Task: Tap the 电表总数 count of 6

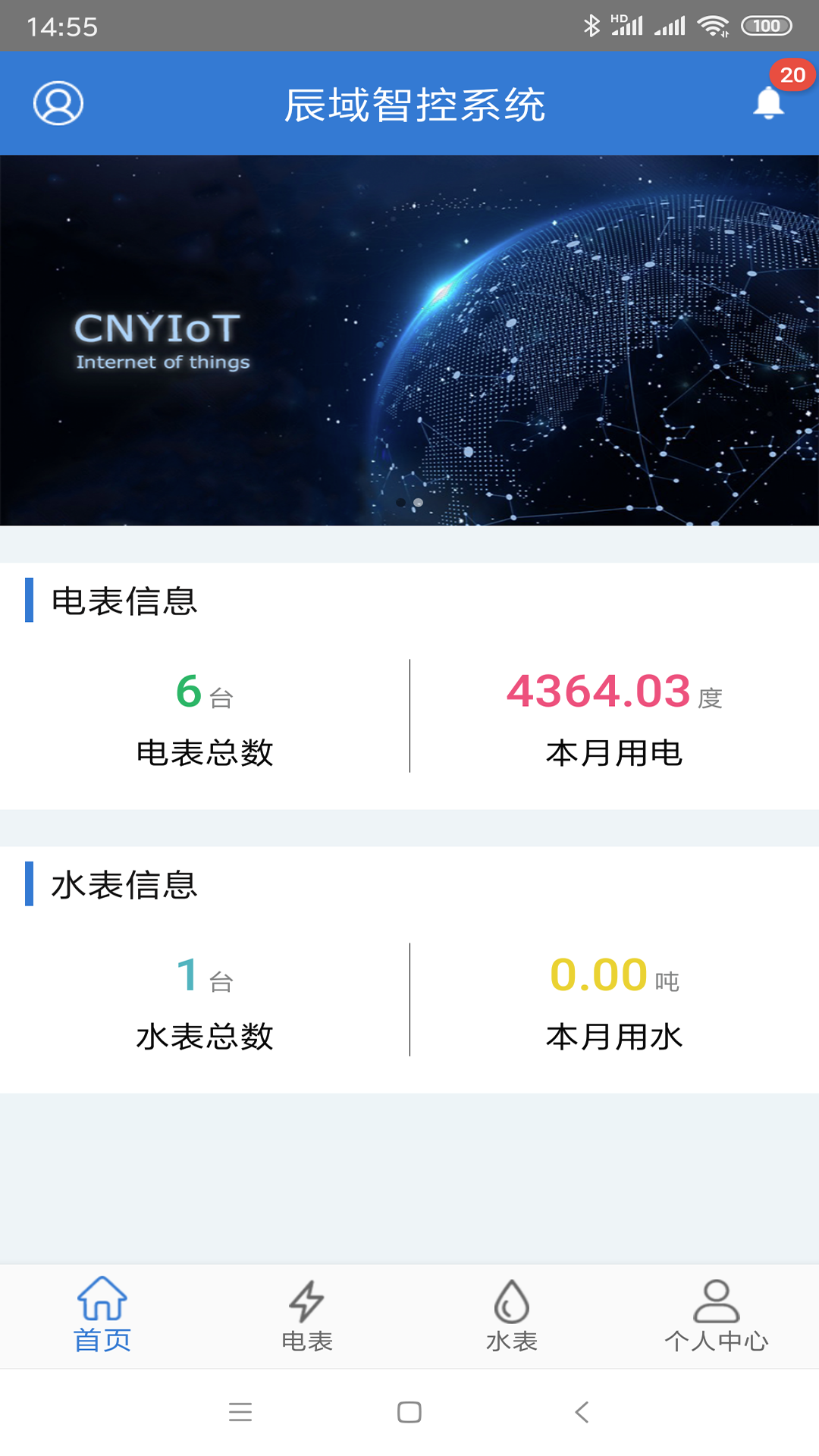Action: tap(190, 692)
